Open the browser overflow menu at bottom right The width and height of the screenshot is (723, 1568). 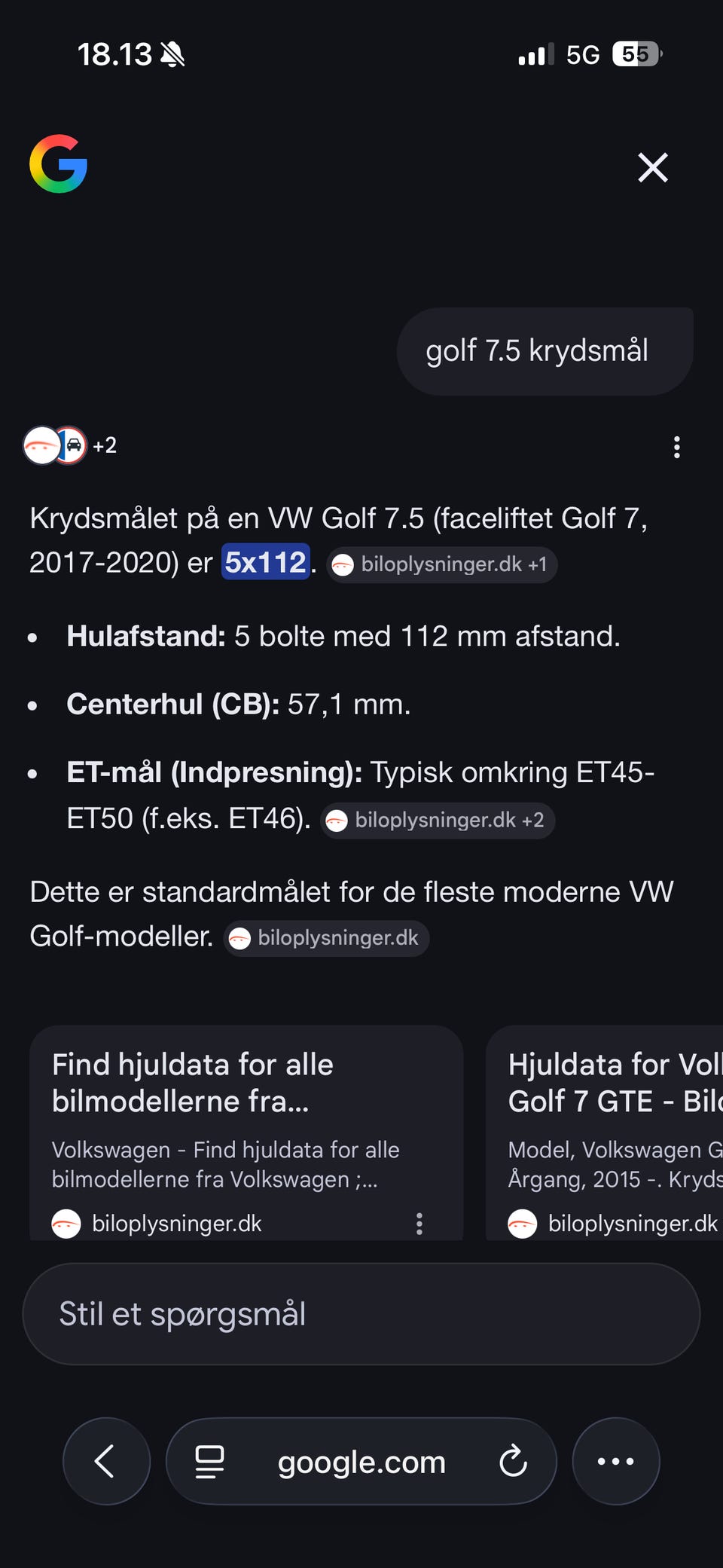tap(615, 1460)
